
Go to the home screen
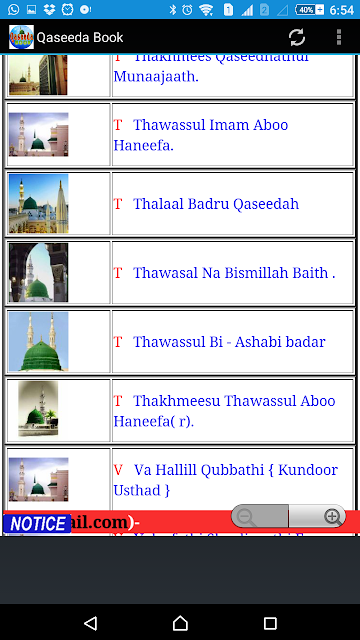coord(180,623)
